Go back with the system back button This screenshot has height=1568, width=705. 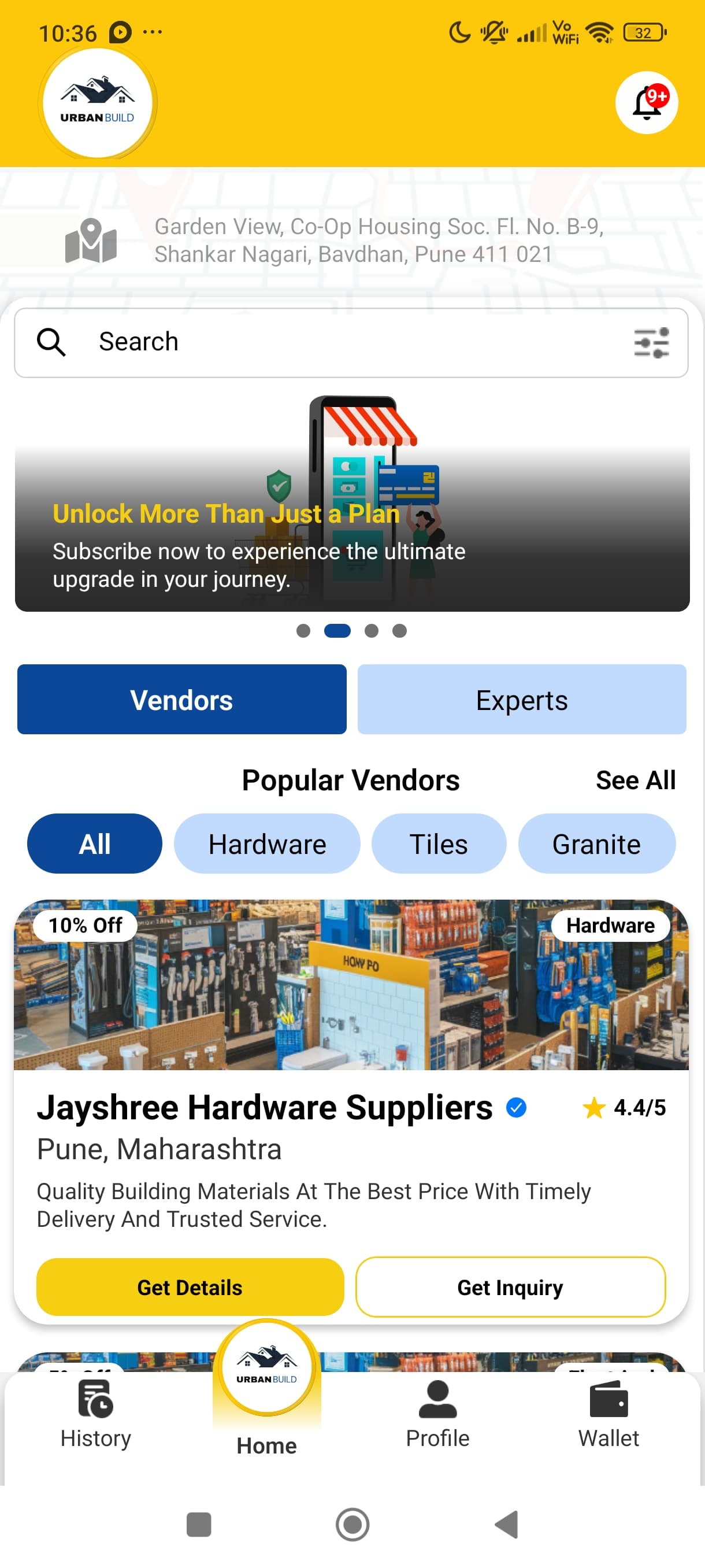click(x=506, y=1525)
